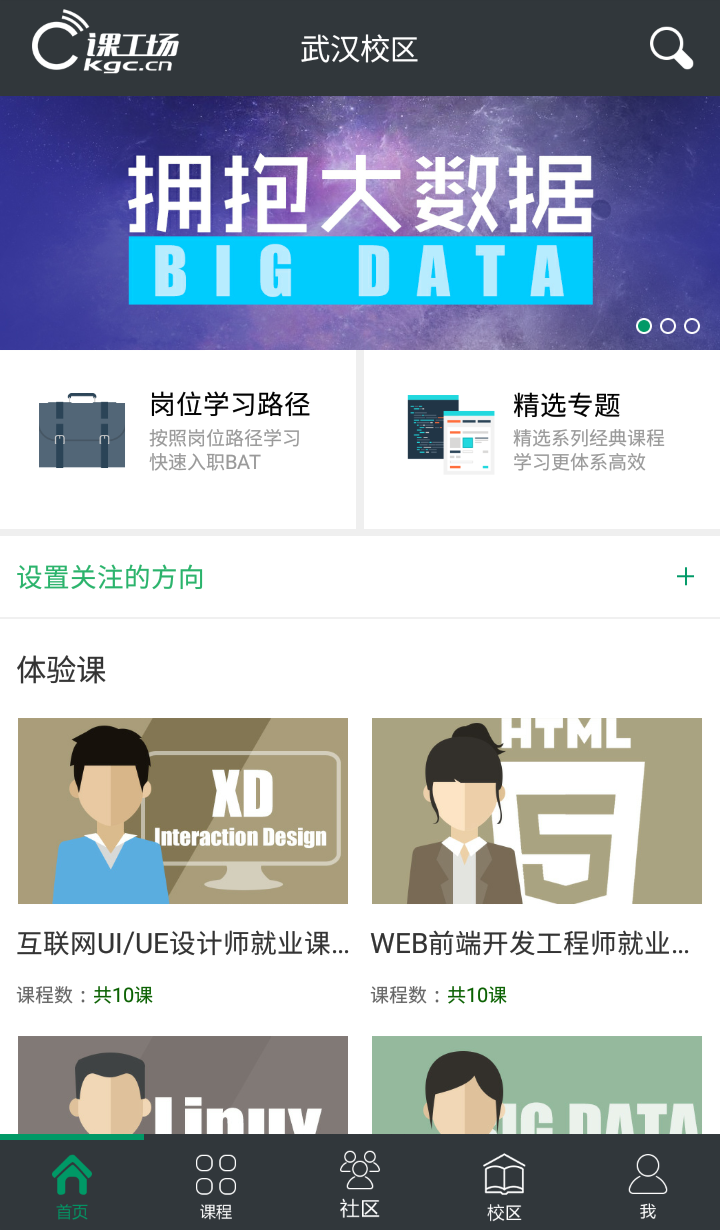Open the 武汉校区 campus selector
720x1230 pixels.
point(359,47)
